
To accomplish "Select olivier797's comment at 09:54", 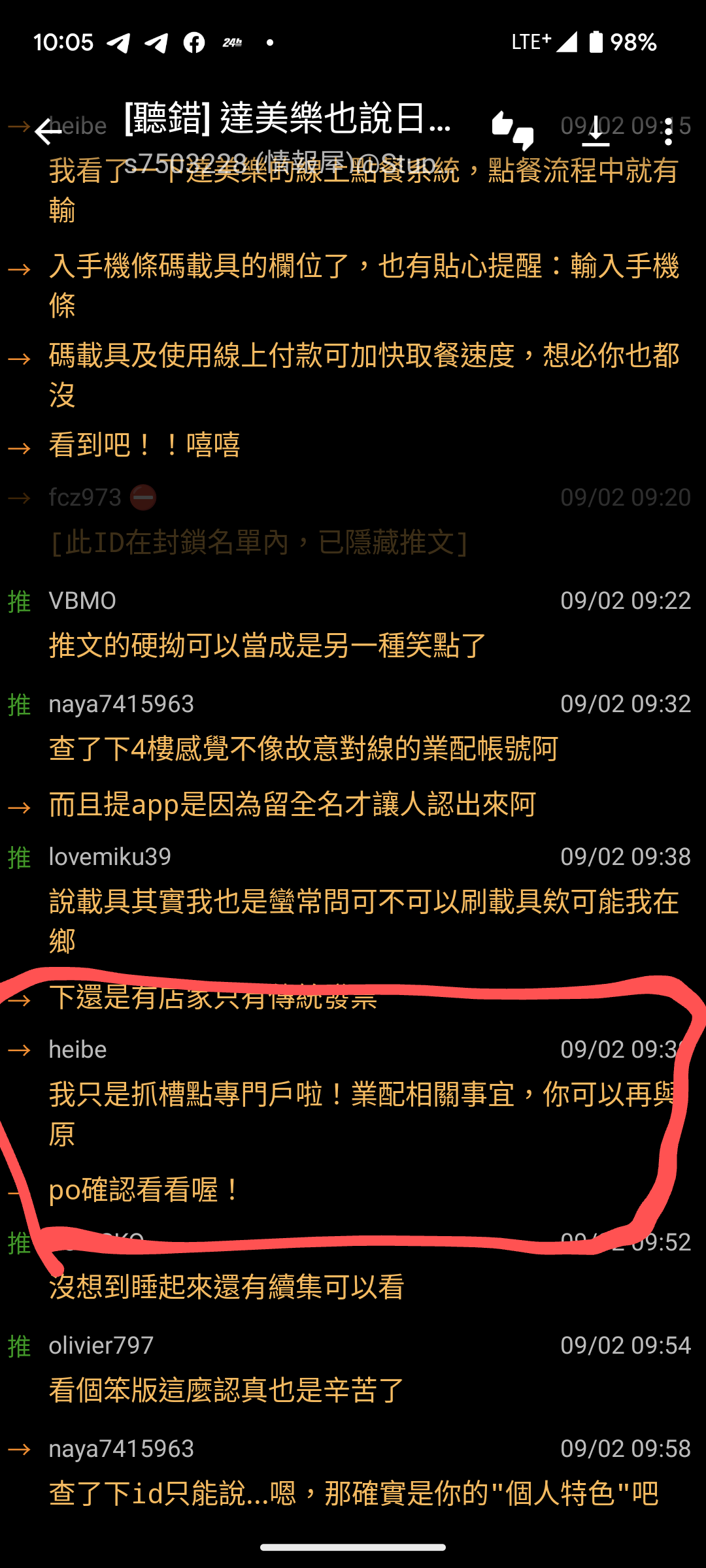I will tap(226, 1390).
